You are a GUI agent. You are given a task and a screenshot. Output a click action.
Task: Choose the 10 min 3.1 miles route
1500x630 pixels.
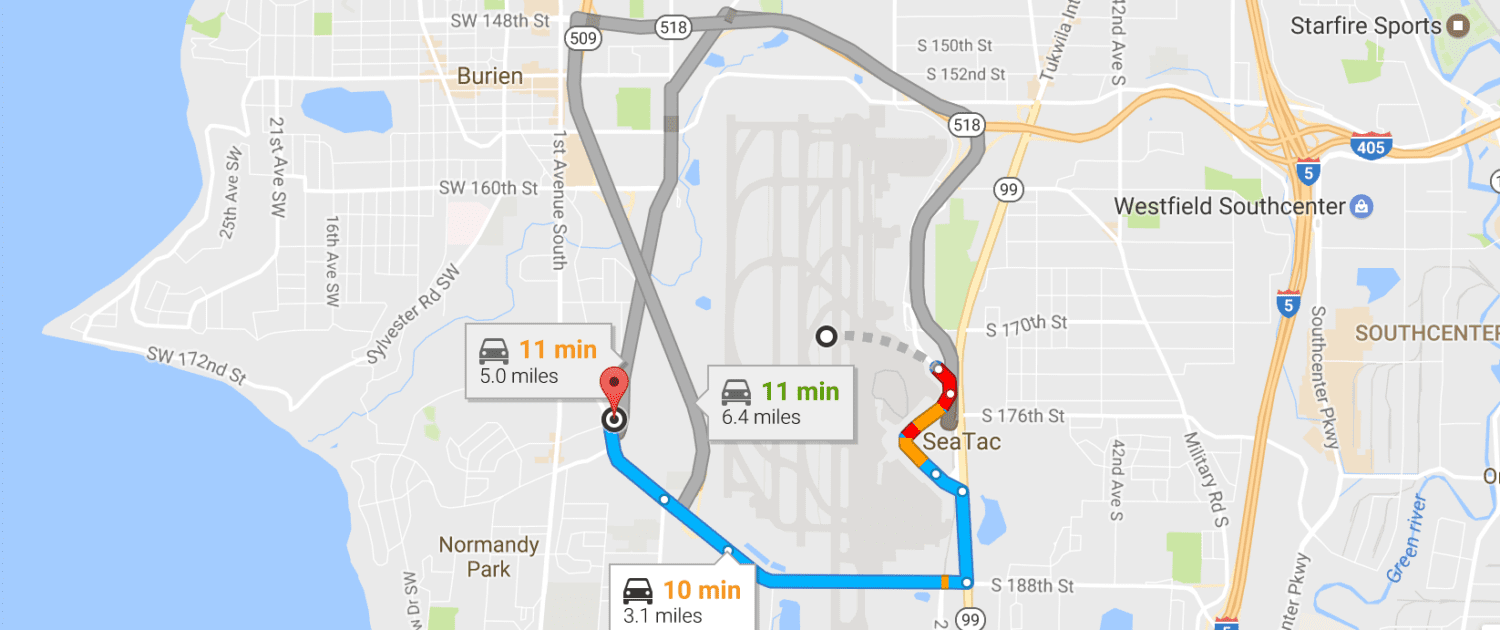[x=682, y=601]
